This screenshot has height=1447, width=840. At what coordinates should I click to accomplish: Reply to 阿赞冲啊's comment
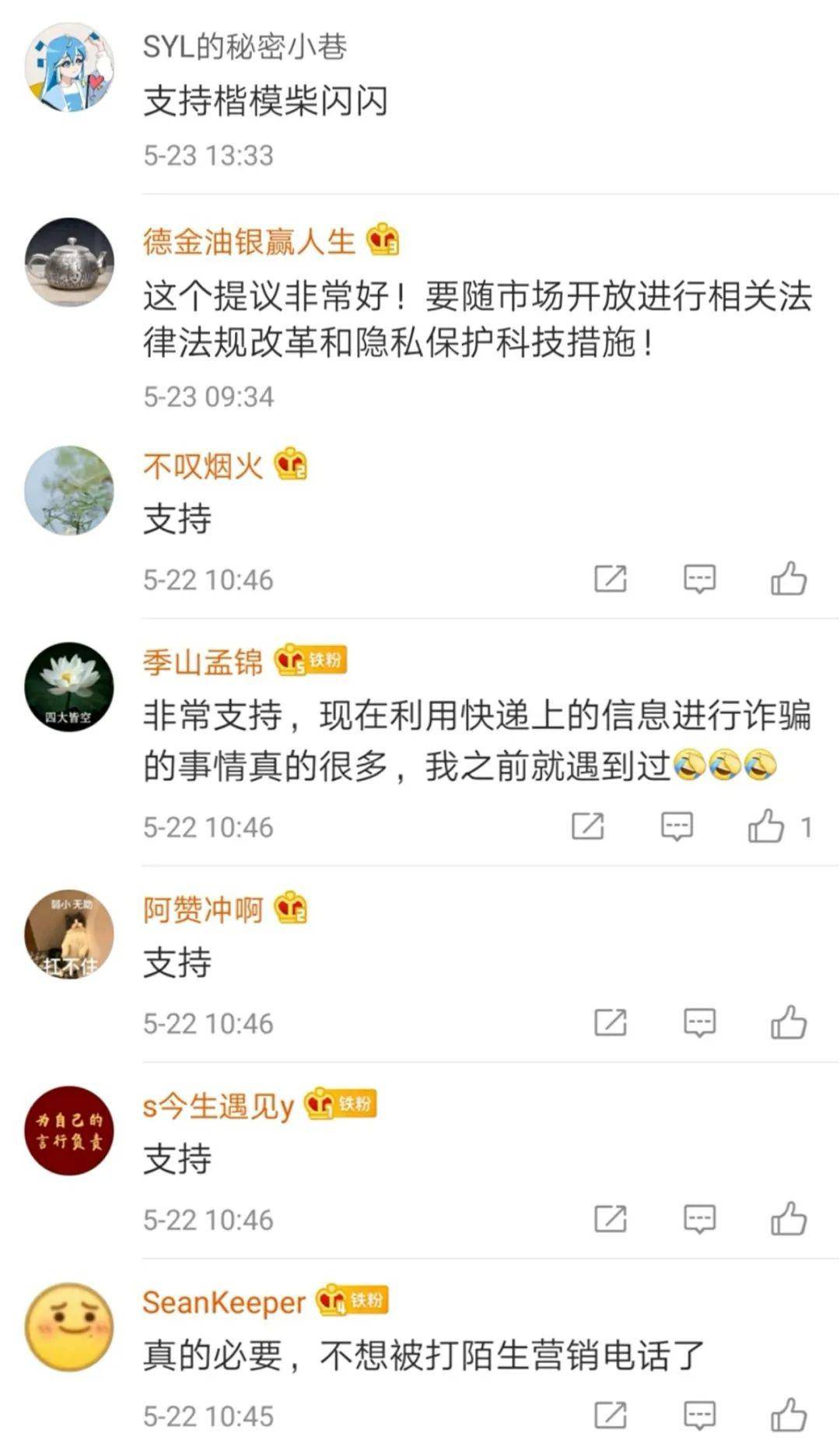click(x=699, y=1022)
